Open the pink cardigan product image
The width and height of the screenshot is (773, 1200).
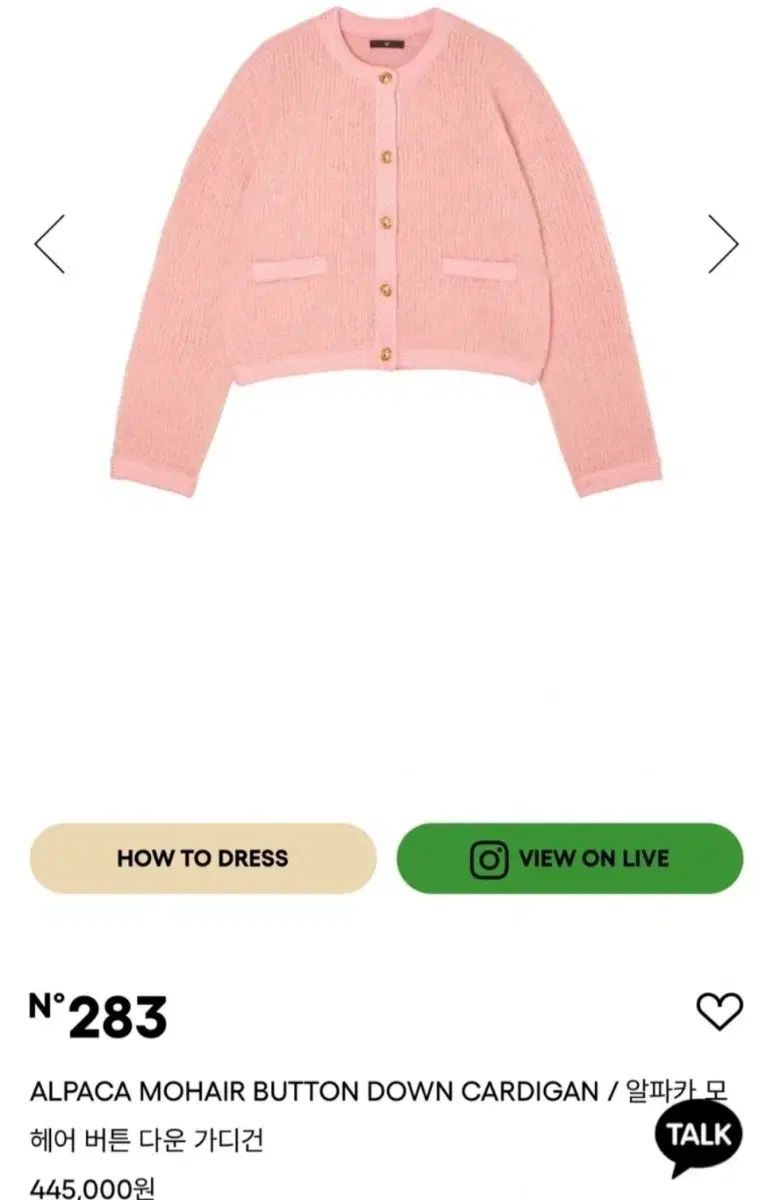tap(387, 250)
